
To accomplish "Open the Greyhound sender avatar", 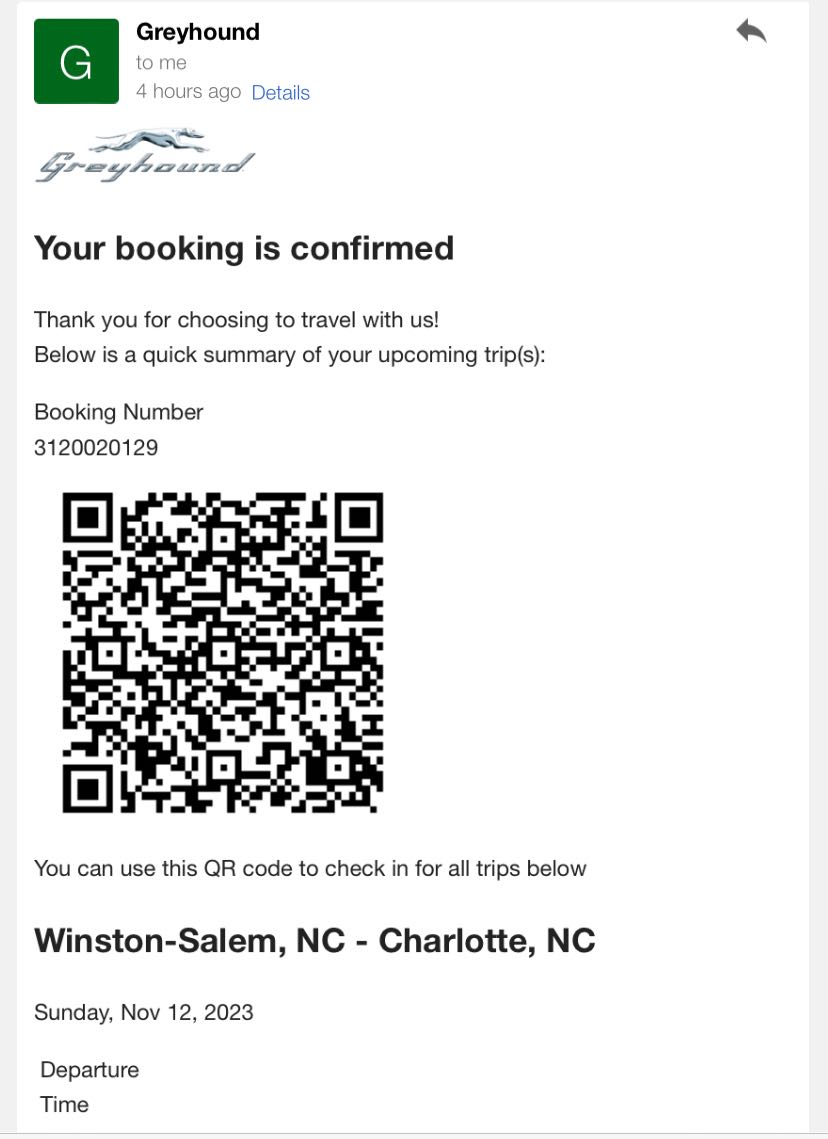I will [x=76, y=61].
